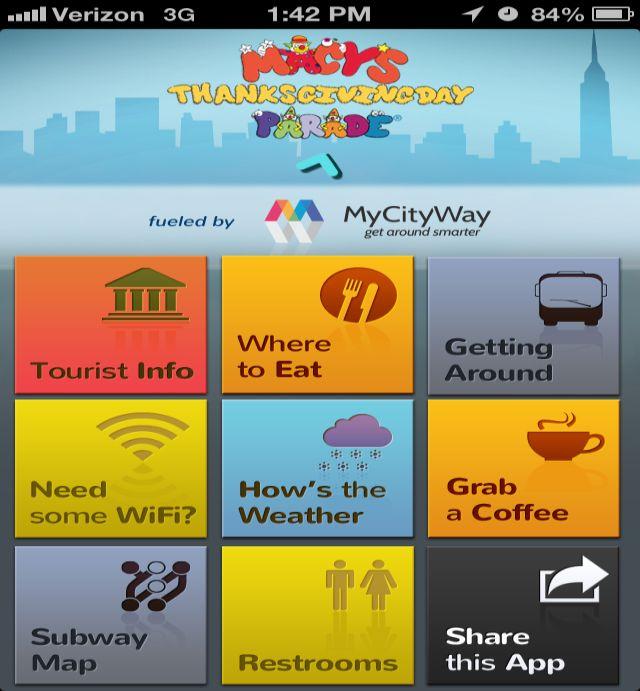Viewport: 640px width, 691px height.
Task: Locate nearby Restrooms
Action: [x=317, y=613]
